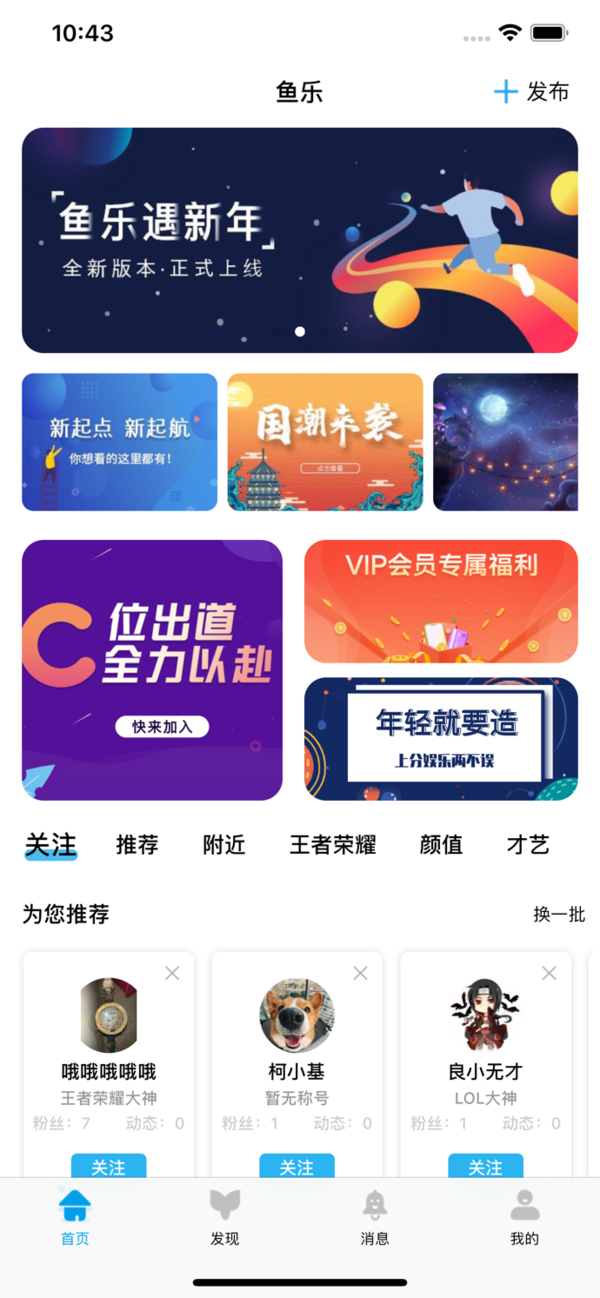This screenshot has height=1298, width=600.
Task: Switch to the 附近 tab
Action: point(224,845)
